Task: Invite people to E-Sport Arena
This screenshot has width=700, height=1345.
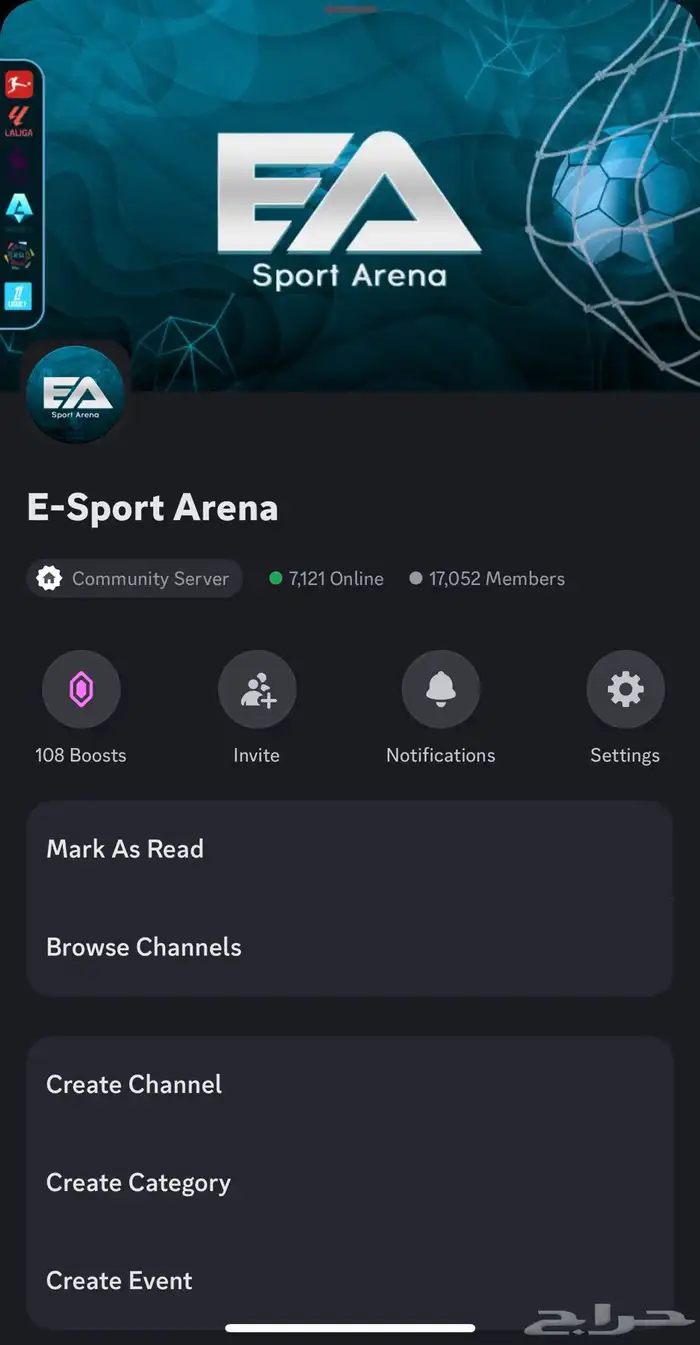Action: (x=257, y=690)
